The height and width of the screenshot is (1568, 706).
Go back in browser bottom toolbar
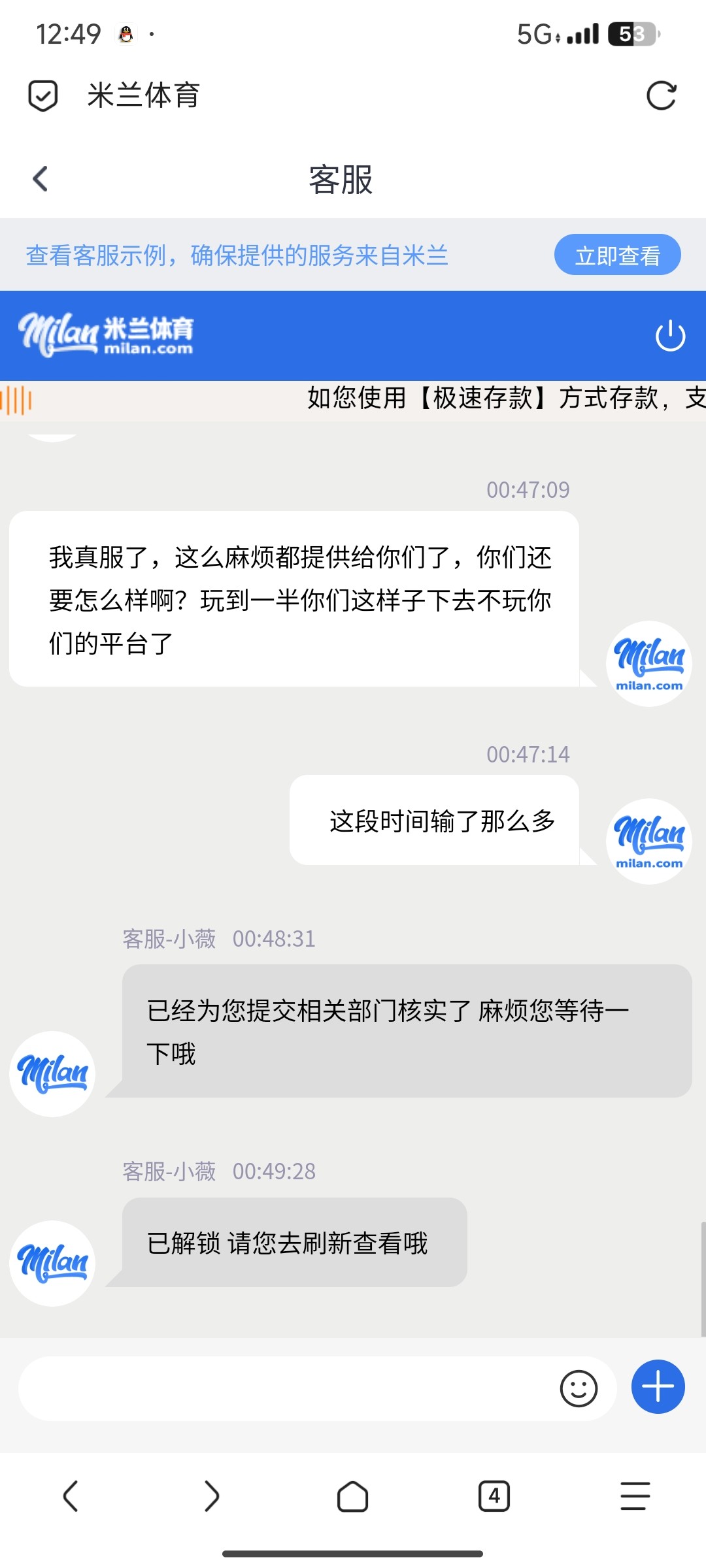pyautogui.click(x=71, y=1496)
